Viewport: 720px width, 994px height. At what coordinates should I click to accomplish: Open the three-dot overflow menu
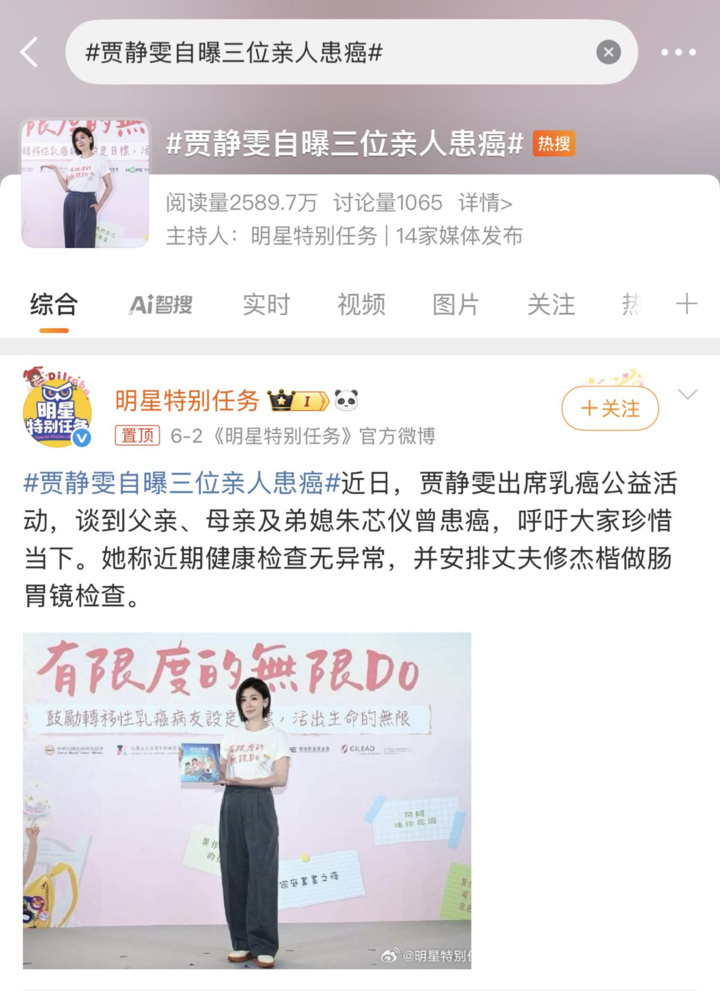pyautogui.click(x=678, y=52)
